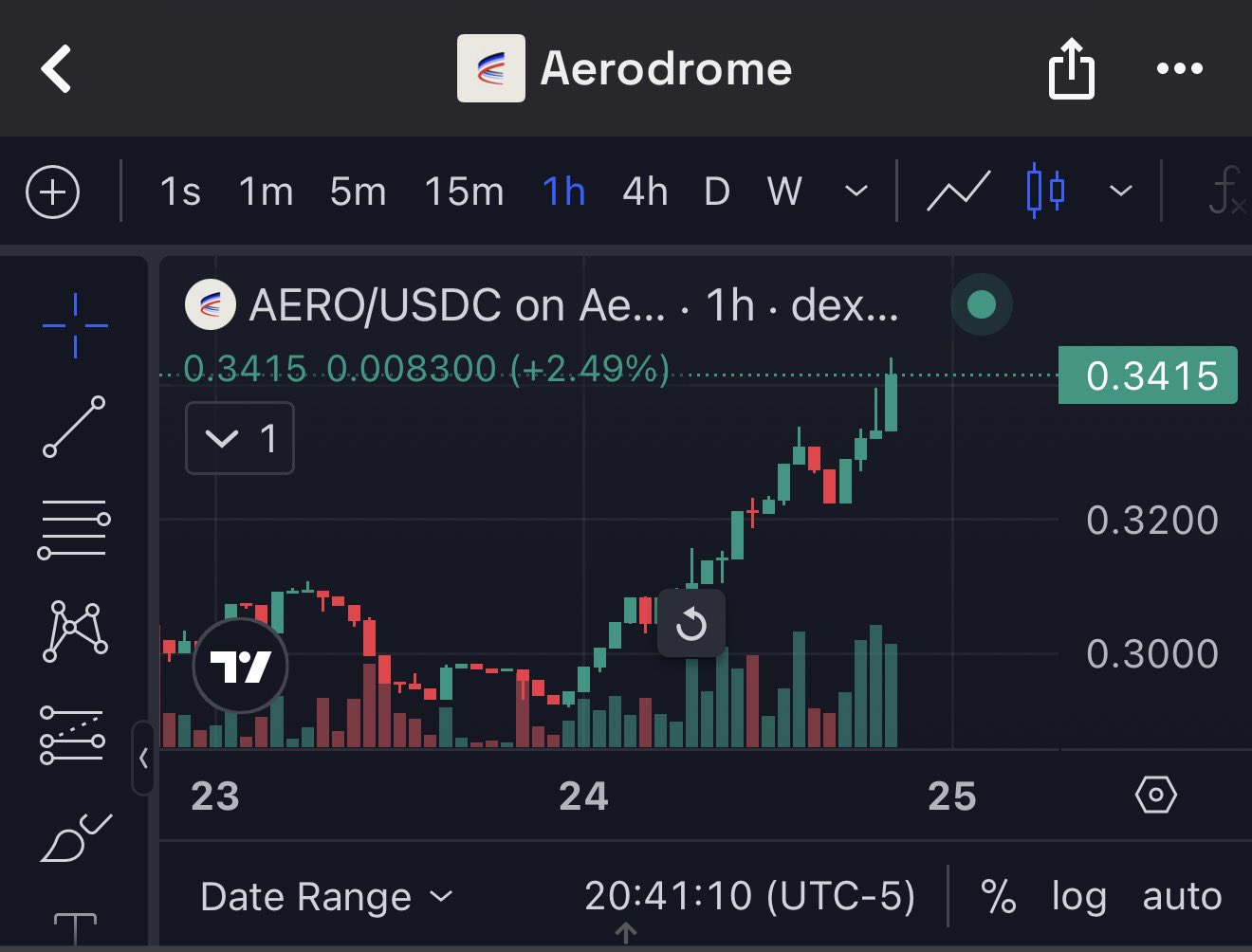This screenshot has width=1252, height=952.
Task: Switch to the 1s timeframe
Action: coord(180,192)
